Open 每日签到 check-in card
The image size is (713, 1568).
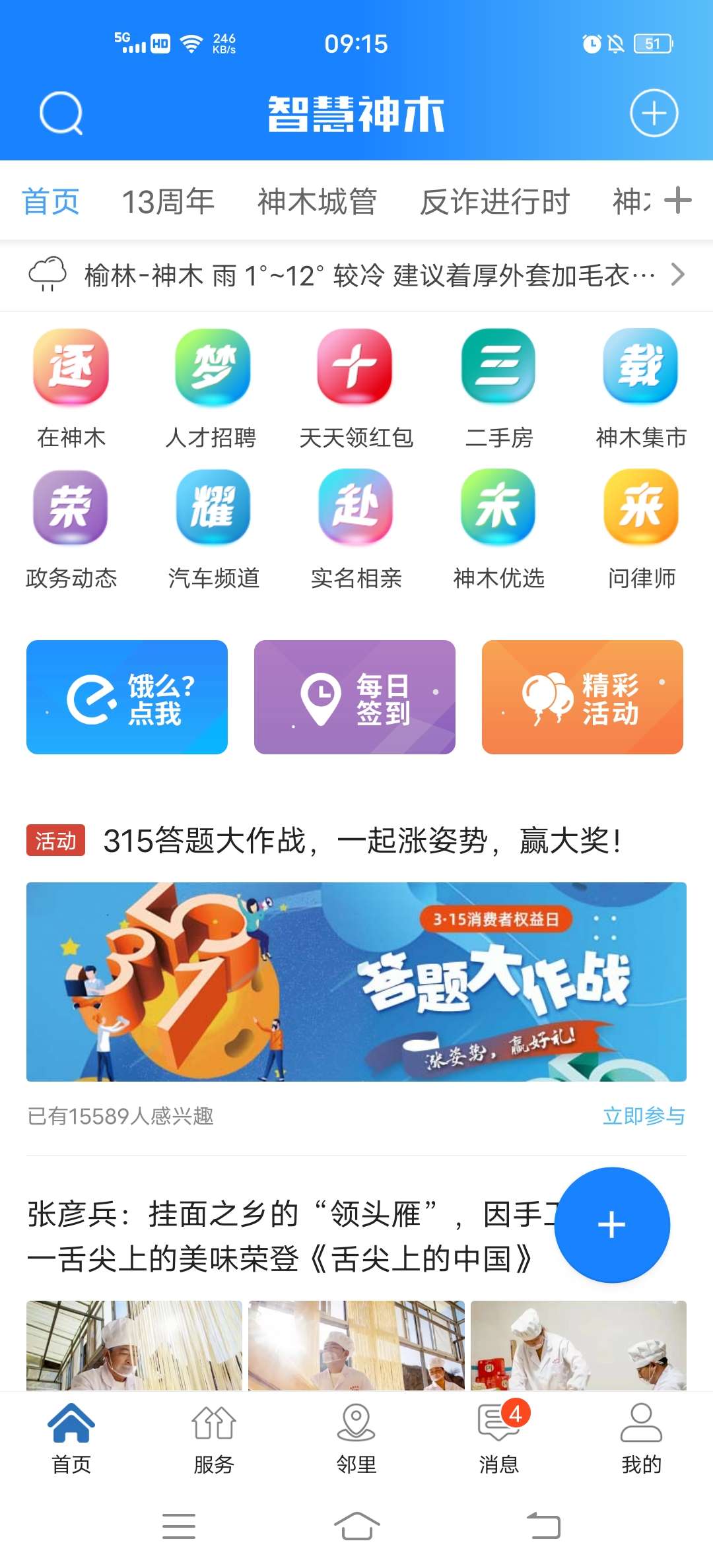(x=355, y=697)
